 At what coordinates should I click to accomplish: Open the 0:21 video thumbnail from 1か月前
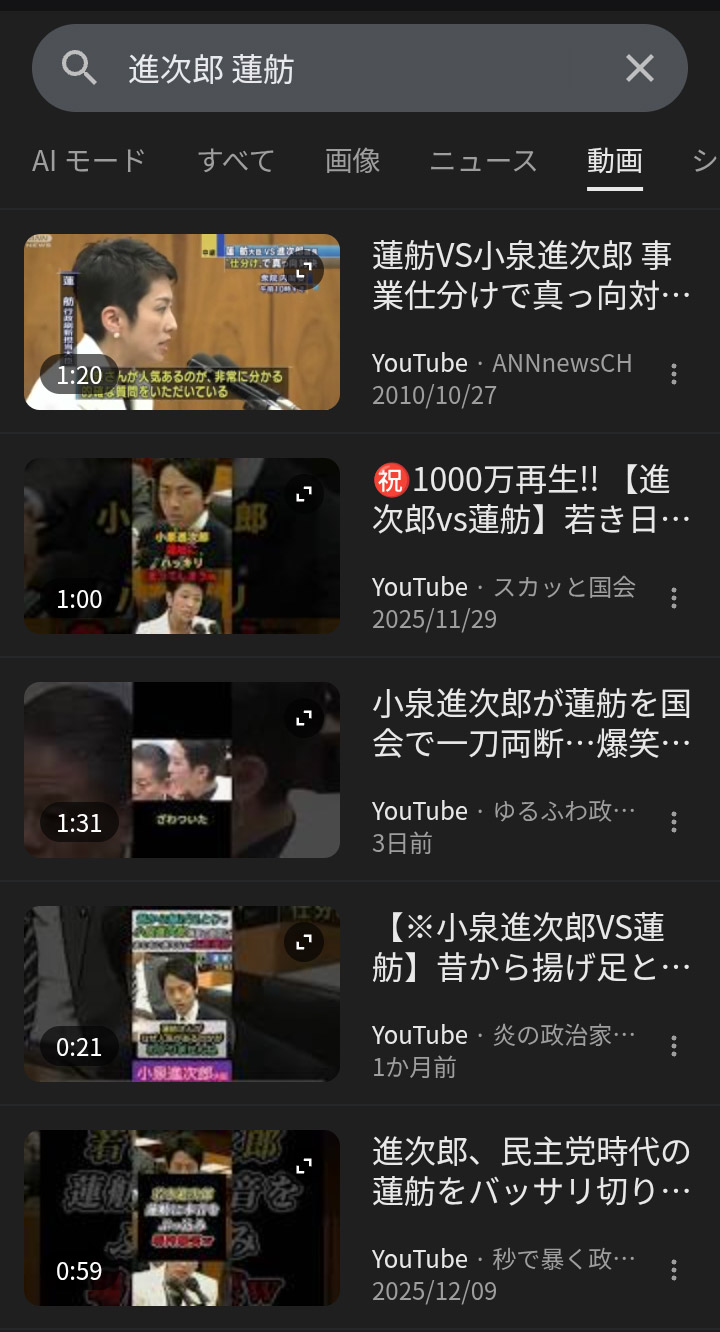(182, 994)
